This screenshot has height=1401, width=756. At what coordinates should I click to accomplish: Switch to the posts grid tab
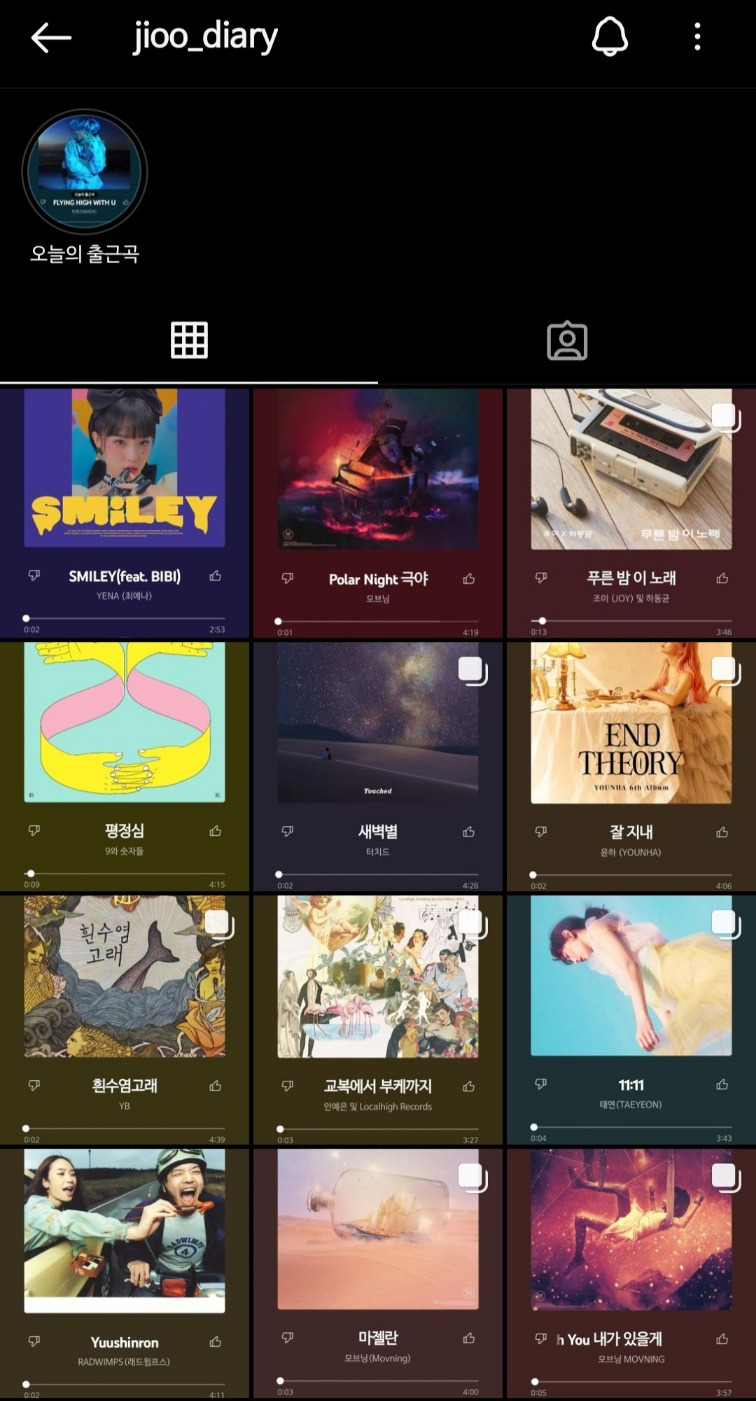pos(189,341)
